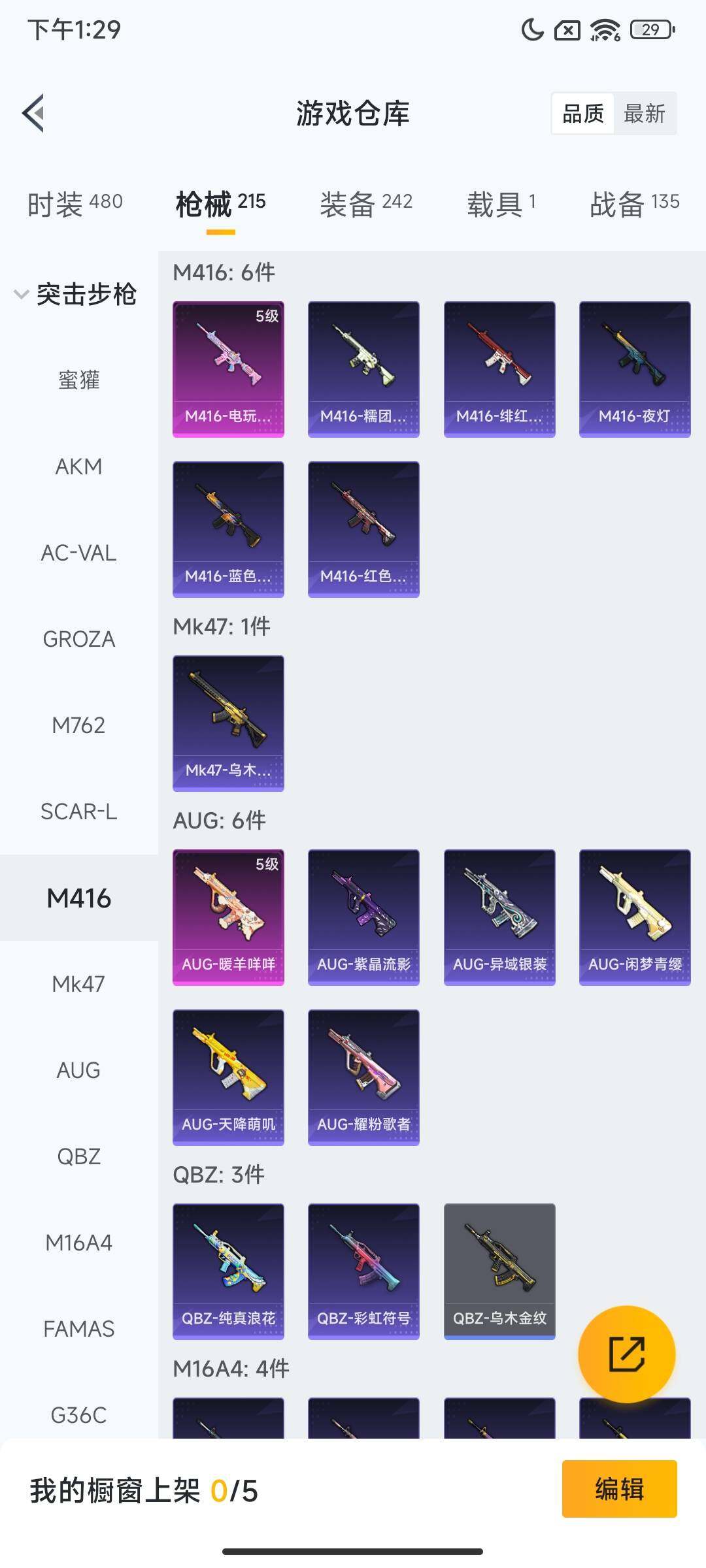This screenshot has width=706, height=1568.
Task: Select GROZA in the side list
Action: pyautogui.click(x=78, y=639)
